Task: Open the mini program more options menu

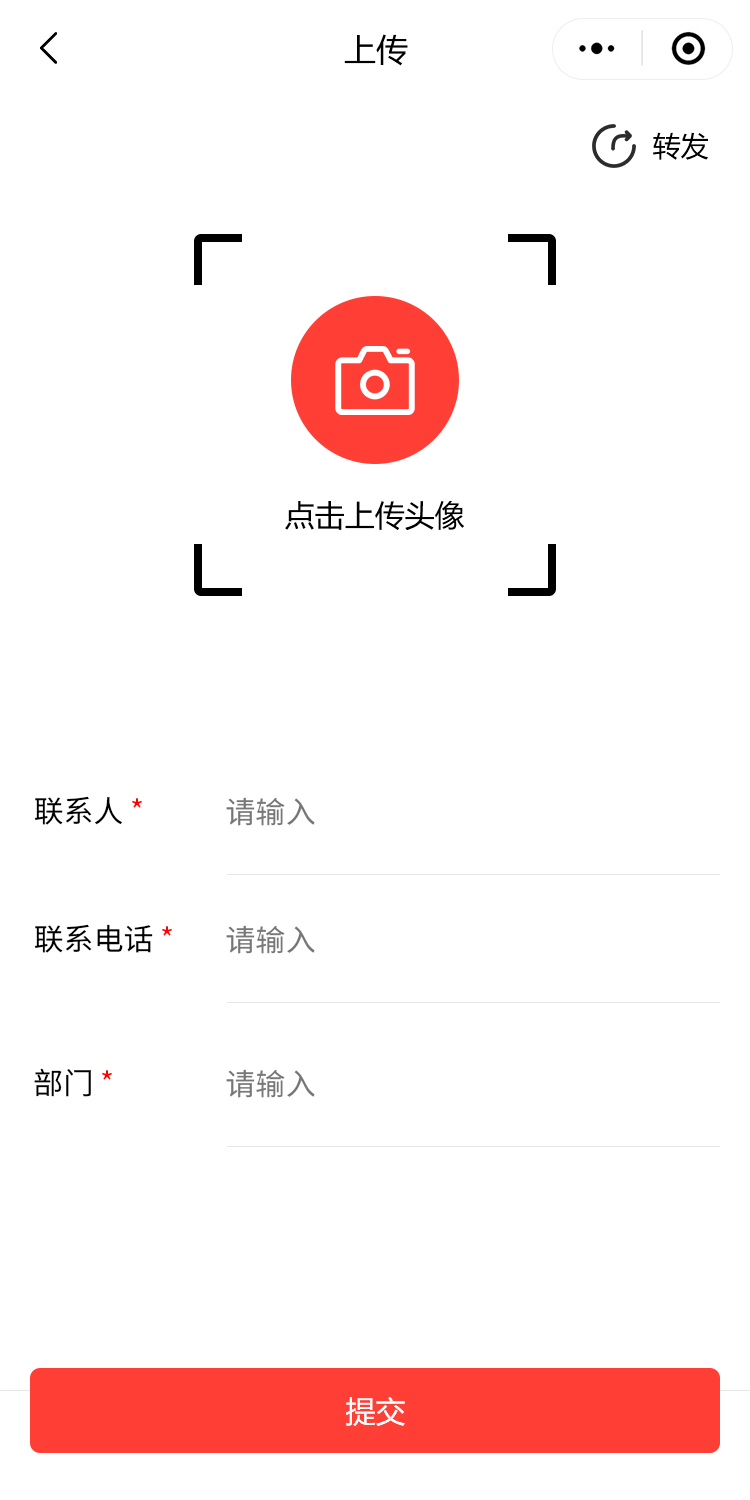Action: pyautogui.click(x=597, y=48)
